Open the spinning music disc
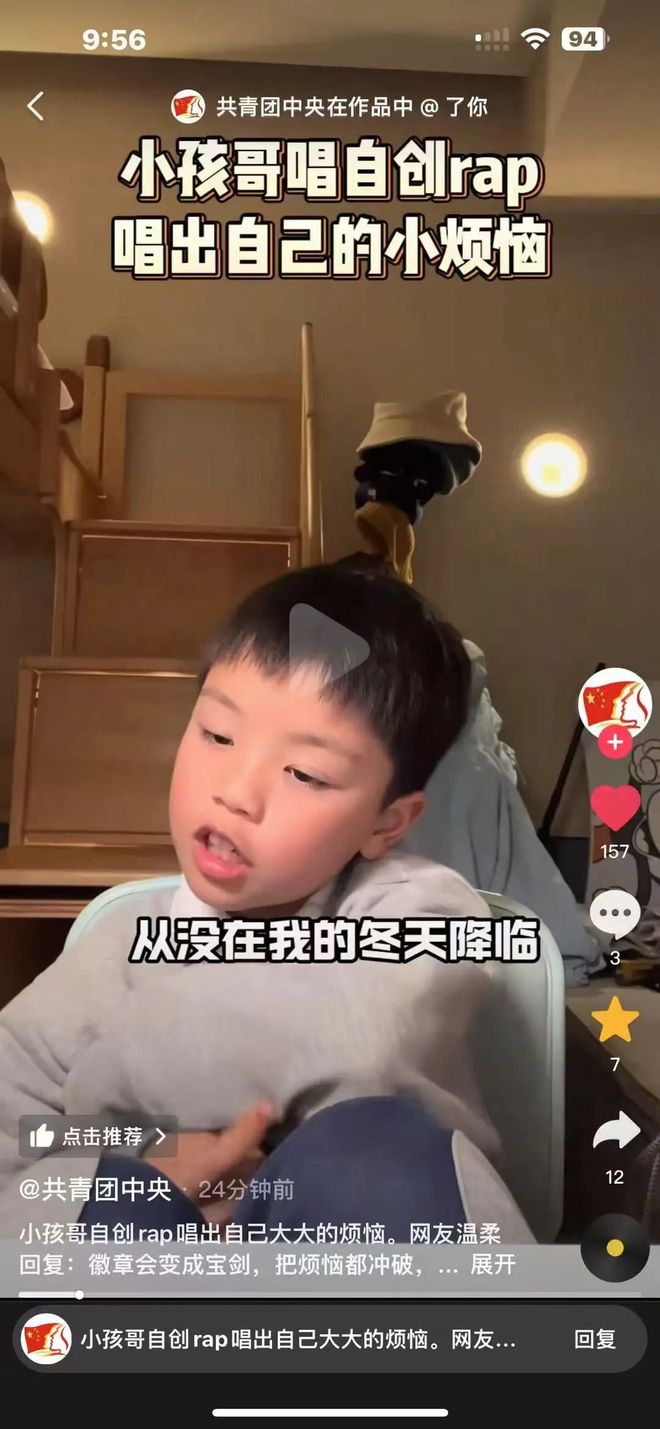The image size is (660, 1429). [x=614, y=1247]
